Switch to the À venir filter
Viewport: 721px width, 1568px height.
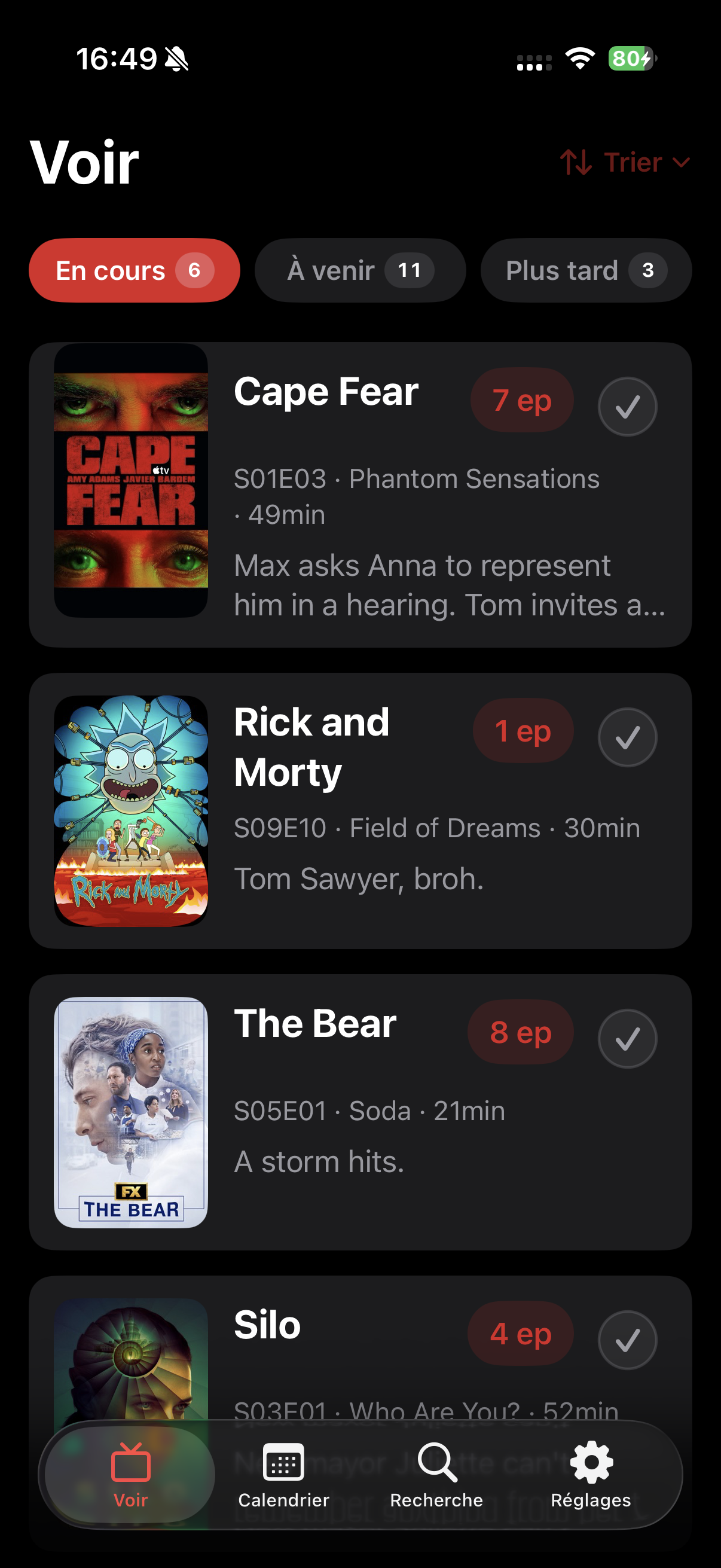pos(360,270)
